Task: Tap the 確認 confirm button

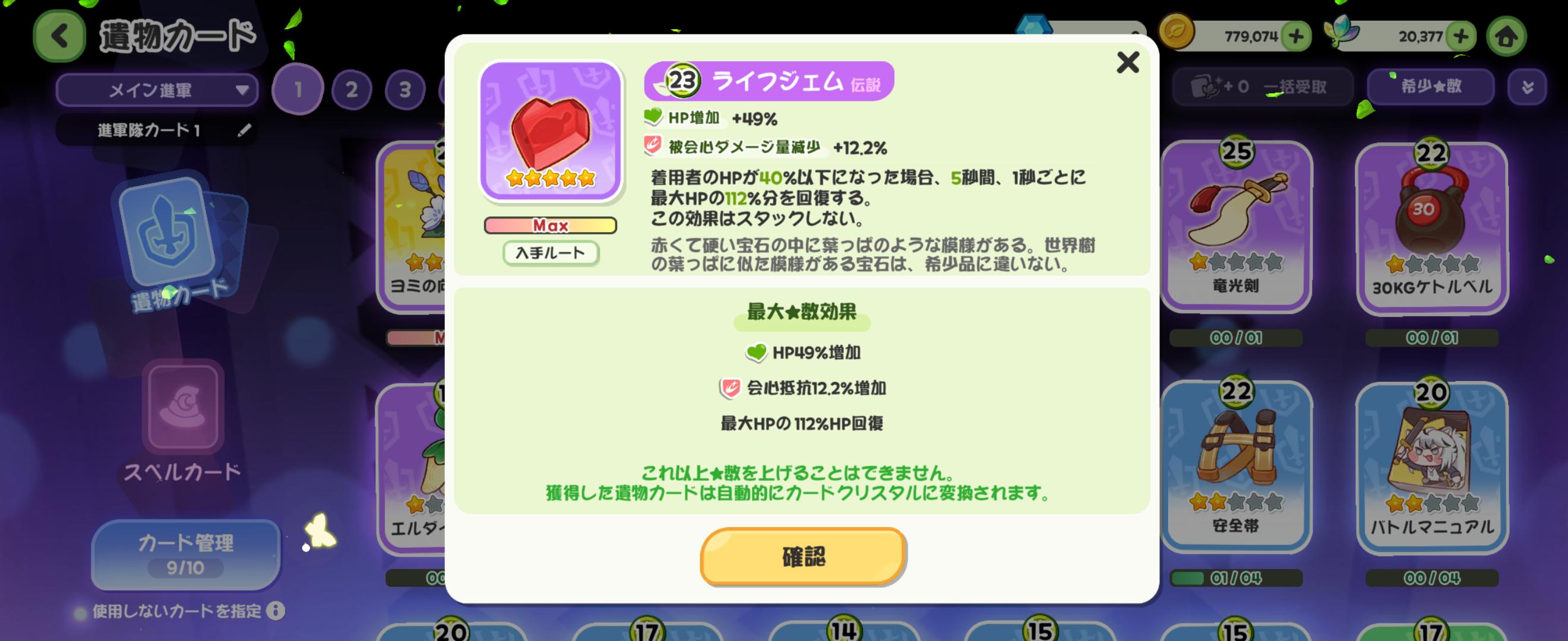Action: [x=803, y=557]
